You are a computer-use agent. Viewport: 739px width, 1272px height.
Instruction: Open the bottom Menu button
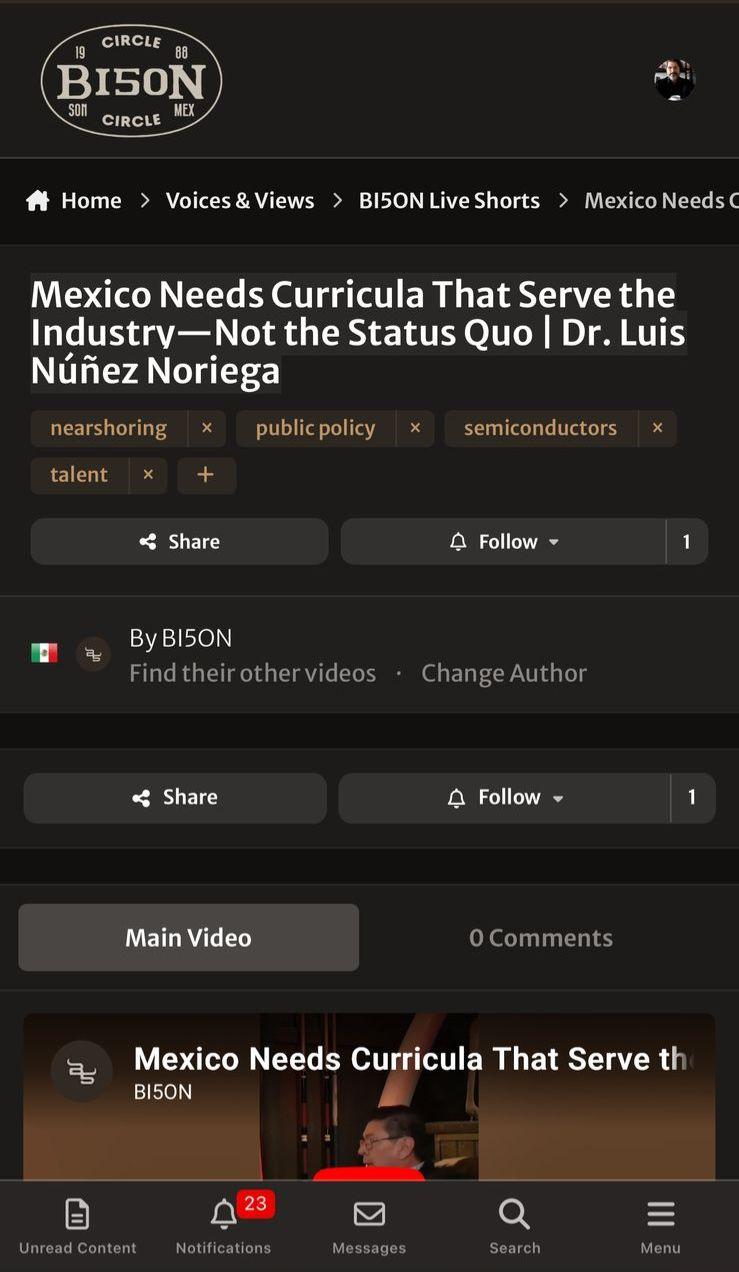click(x=660, y=1227)
